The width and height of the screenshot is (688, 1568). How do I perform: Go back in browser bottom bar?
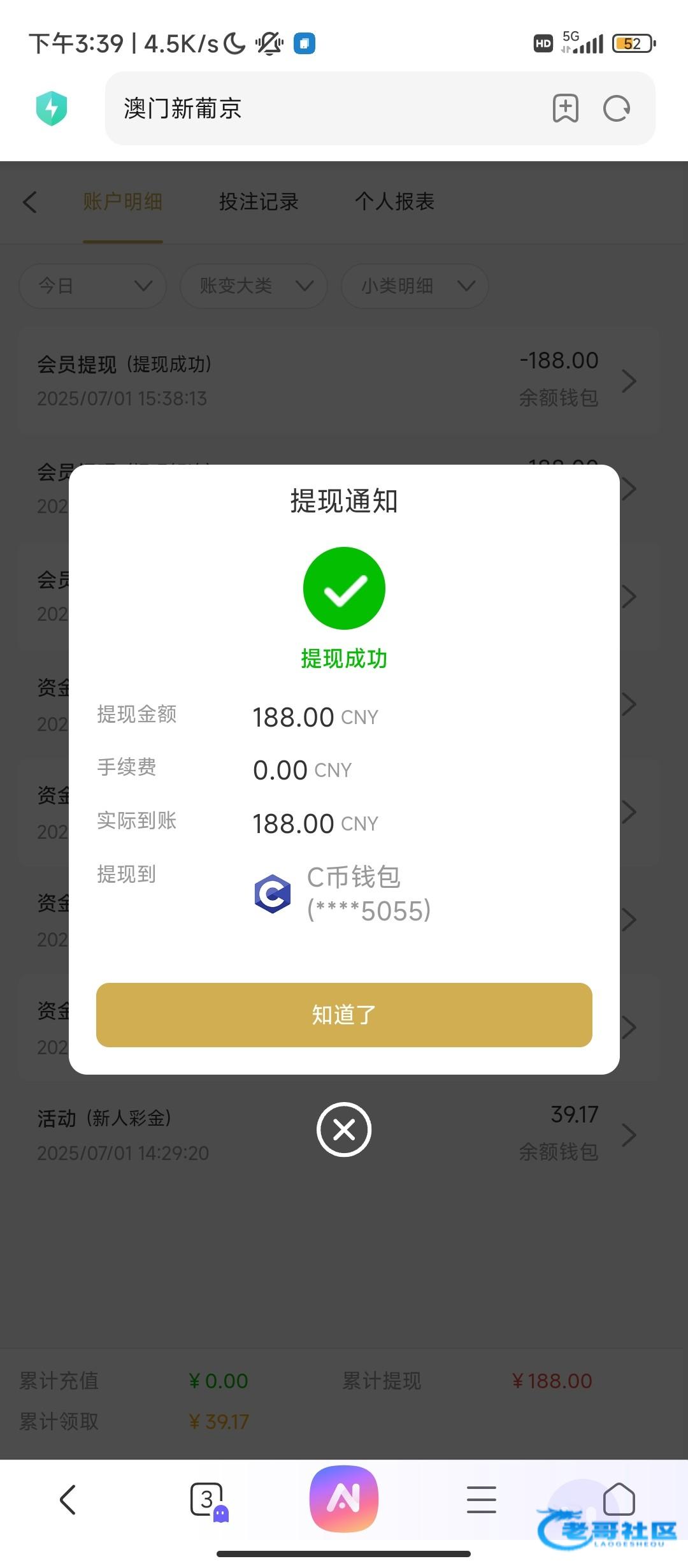coord(68,1499)
